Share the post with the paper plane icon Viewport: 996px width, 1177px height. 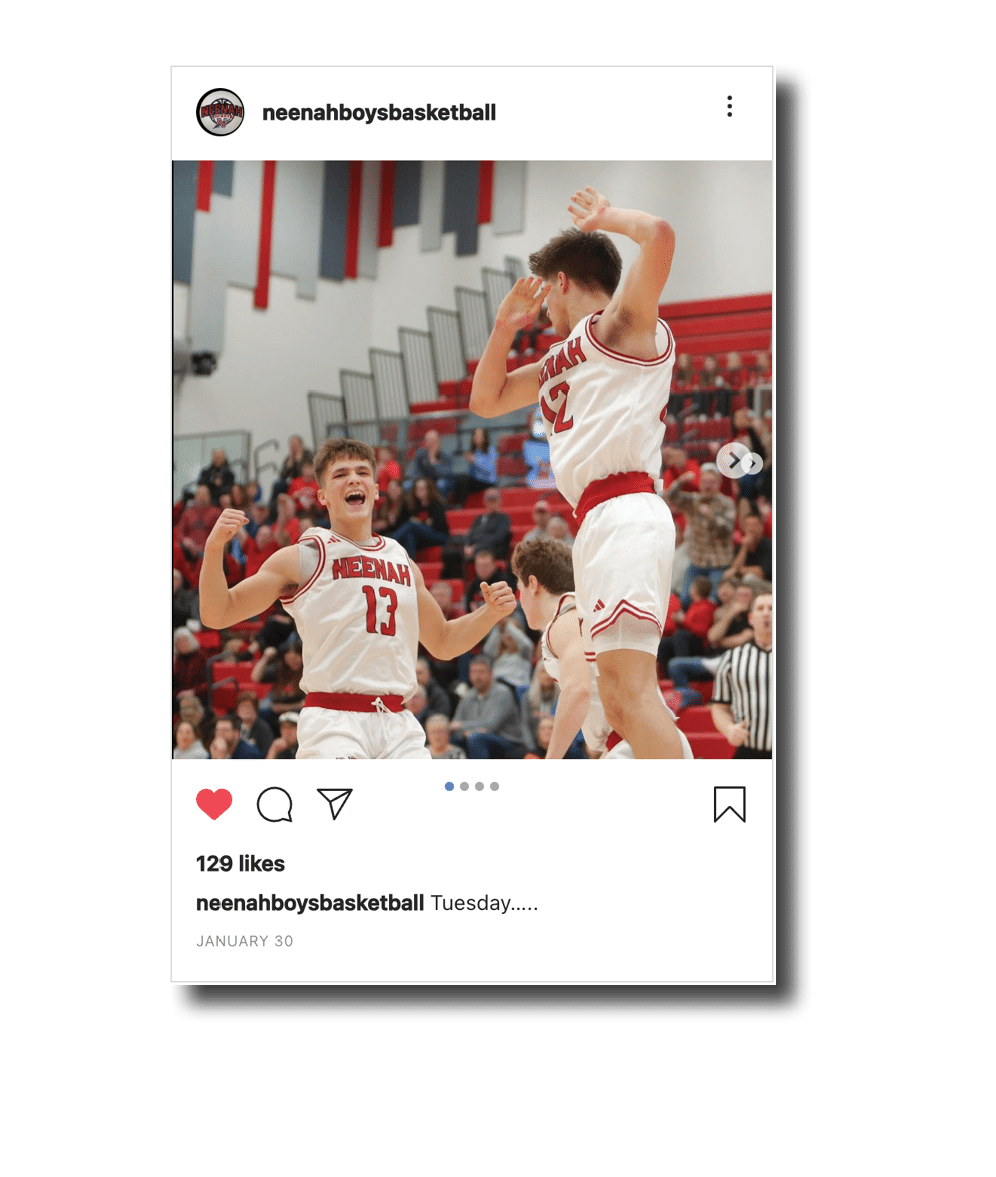(x=334, y=803)
